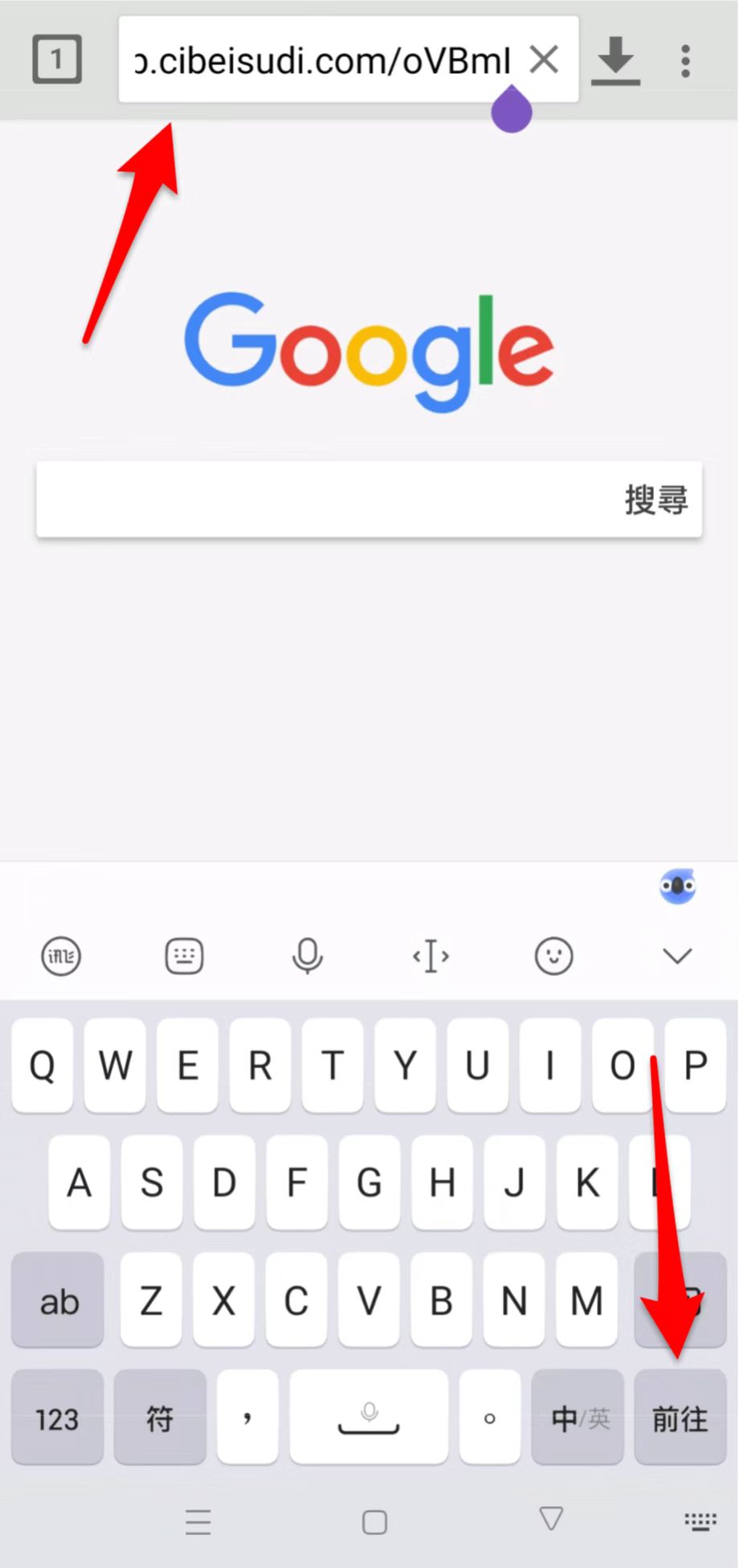Screen dimensions: 739x1568
Task: Open the 123 number keyboard
Action: [57, 1418]
